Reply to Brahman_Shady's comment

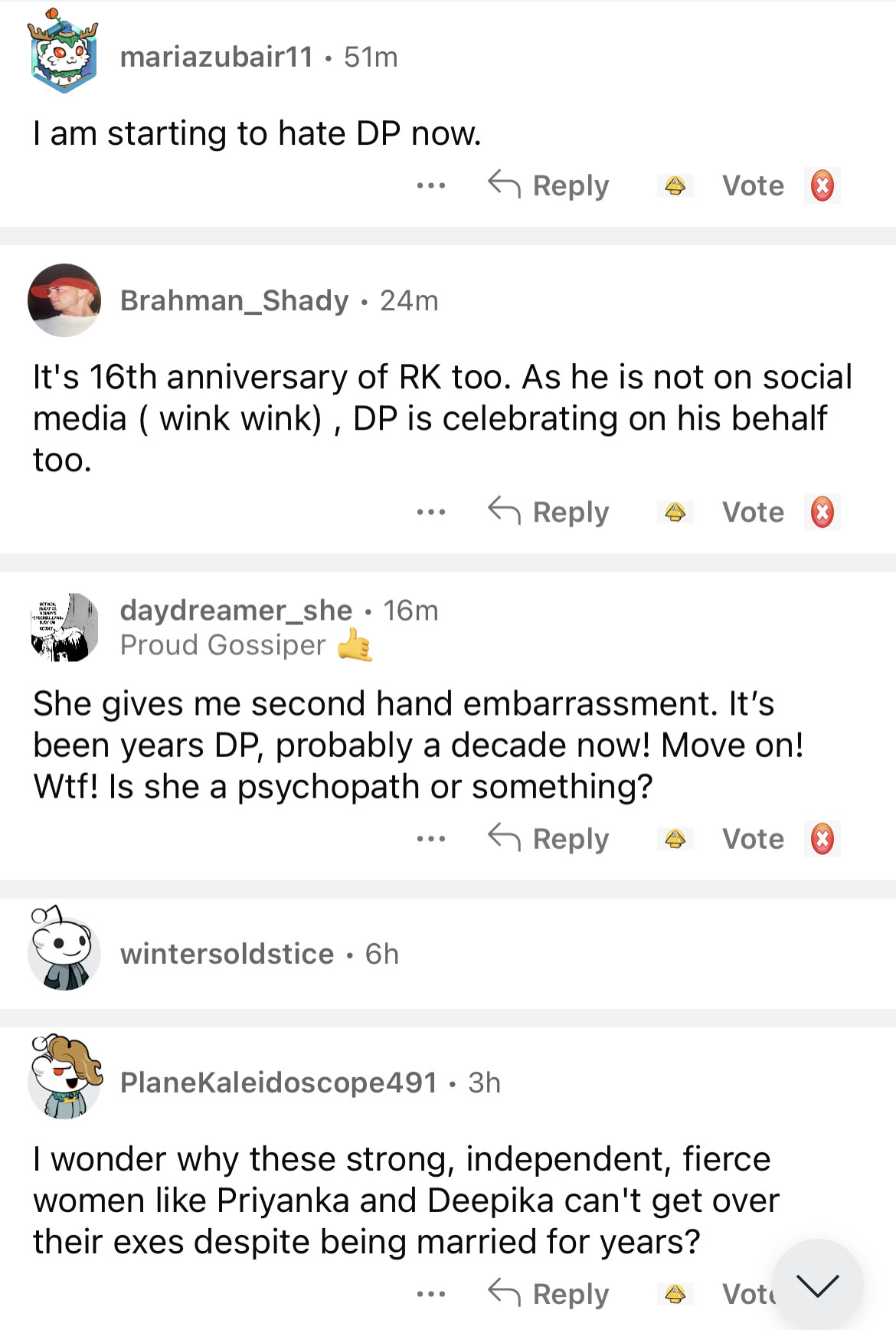click(548, 512)
